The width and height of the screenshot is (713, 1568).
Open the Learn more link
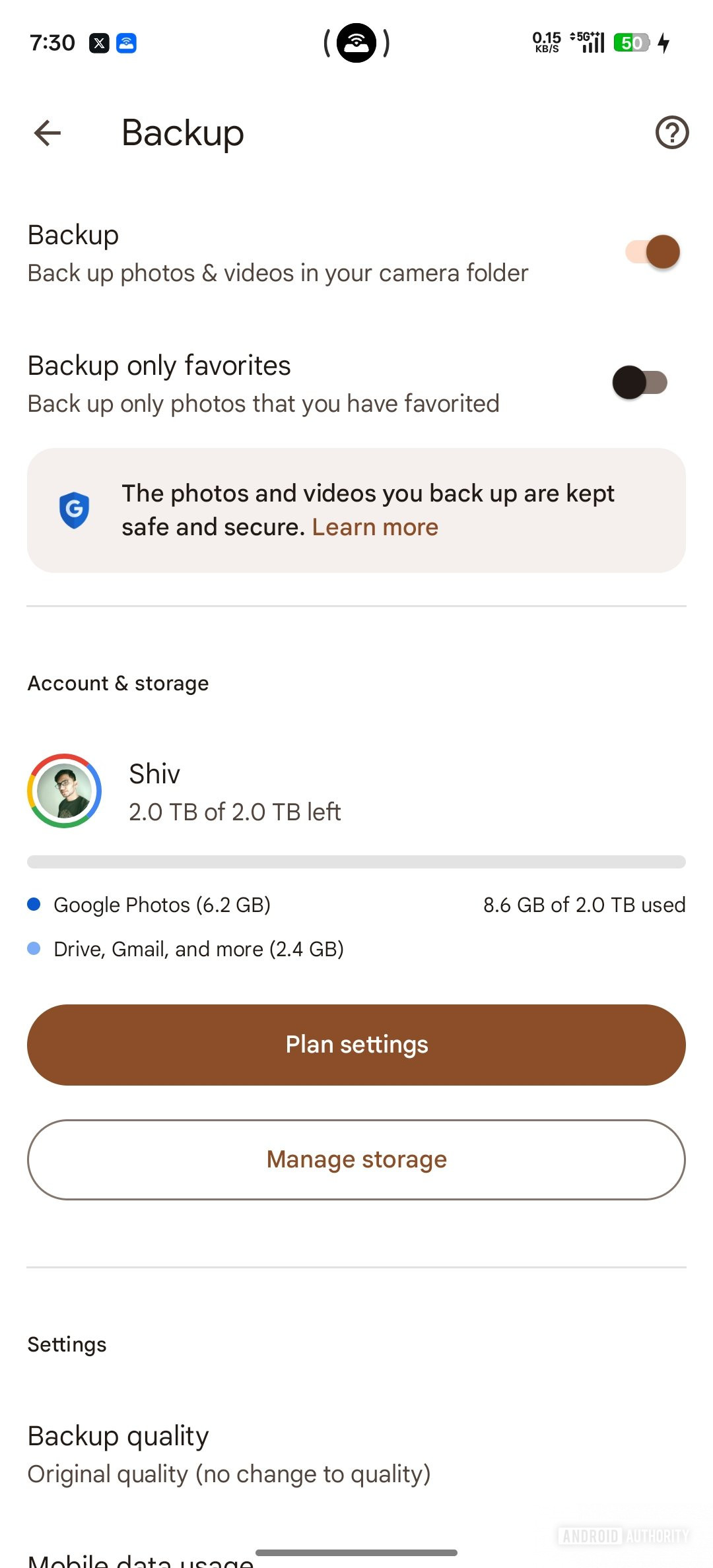point(374,526)
